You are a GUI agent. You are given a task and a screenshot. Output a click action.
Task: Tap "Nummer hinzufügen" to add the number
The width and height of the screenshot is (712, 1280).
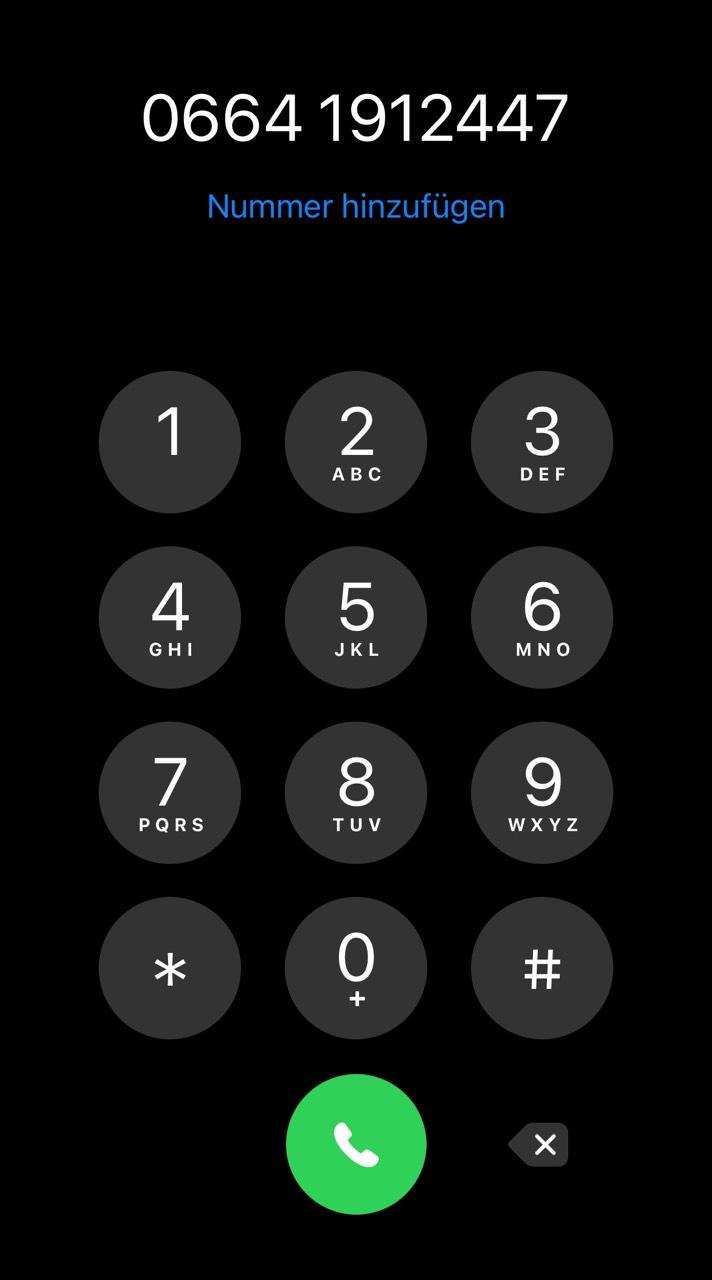pos(356,206)
